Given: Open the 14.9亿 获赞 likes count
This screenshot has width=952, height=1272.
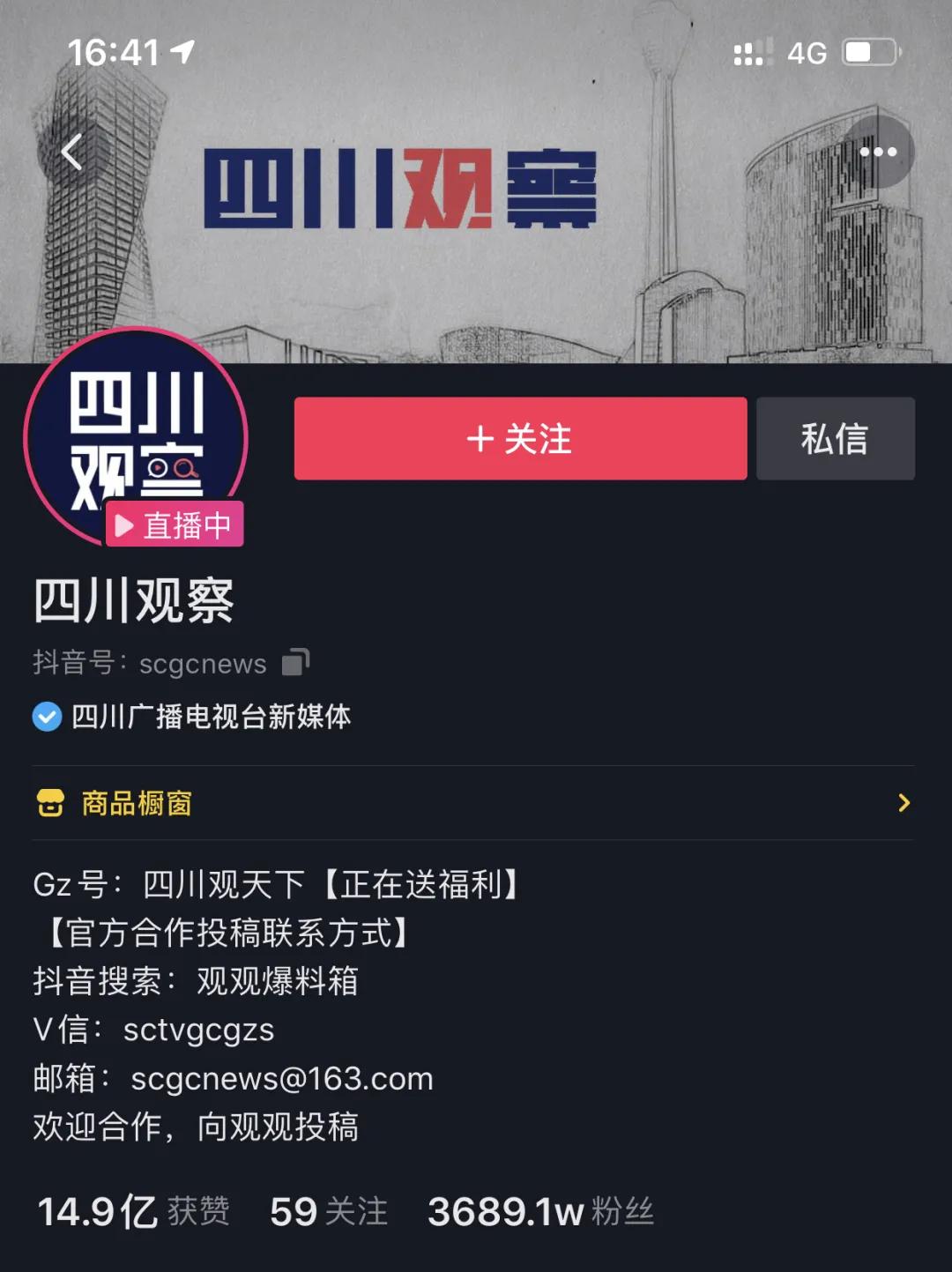Looking at the screenshot, I should click(133, 1212).
